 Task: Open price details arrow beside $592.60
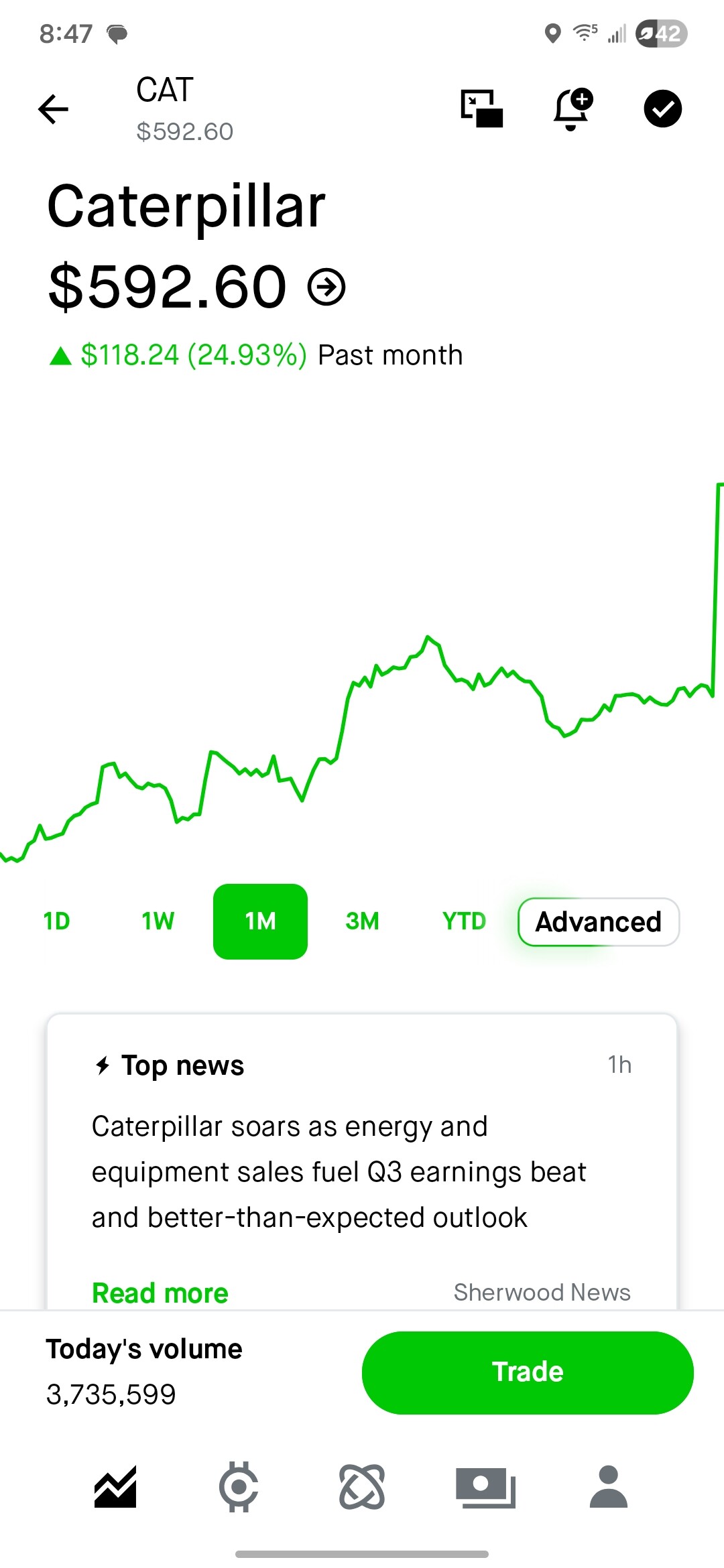click(x=326, y=287)
